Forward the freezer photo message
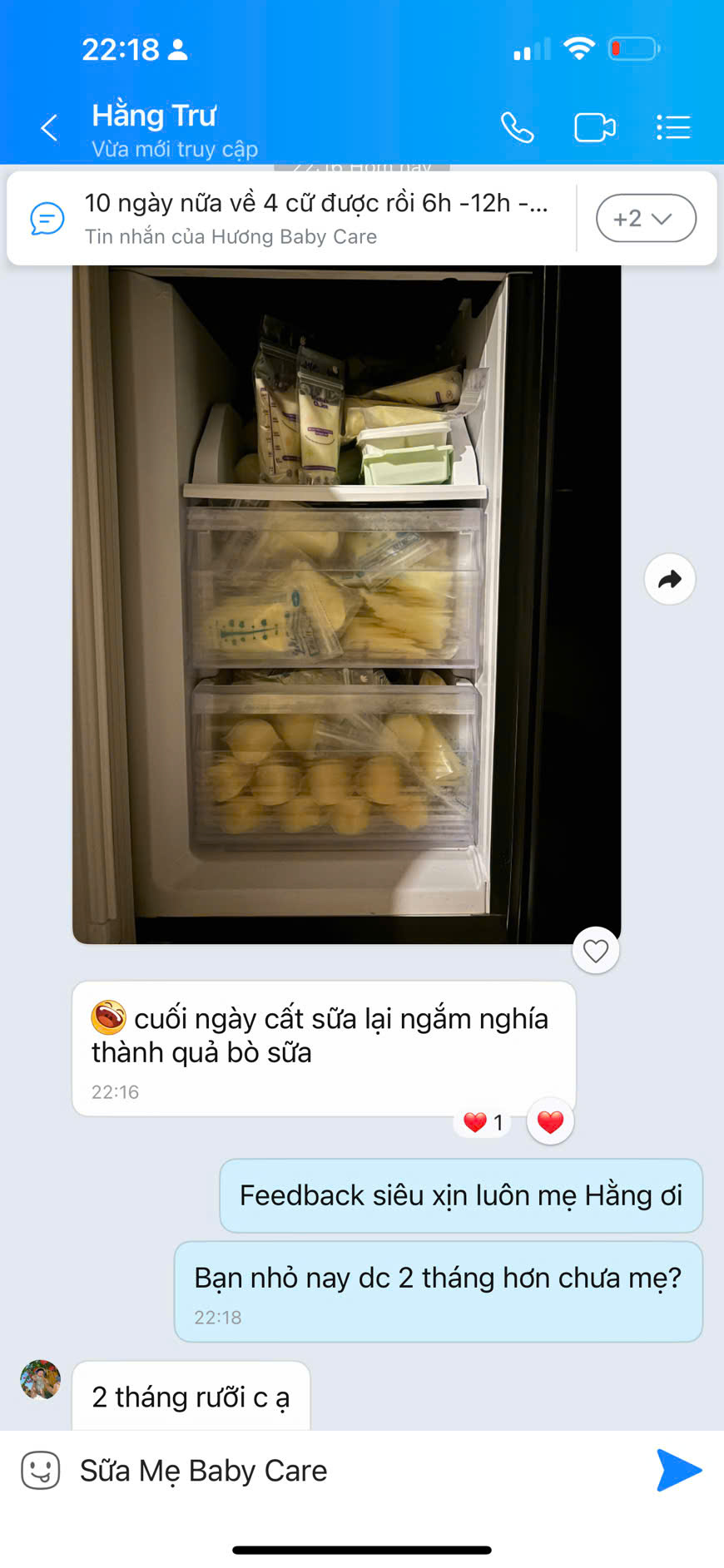The width and height of the screenshot is (724, 1568). [670, 579]
